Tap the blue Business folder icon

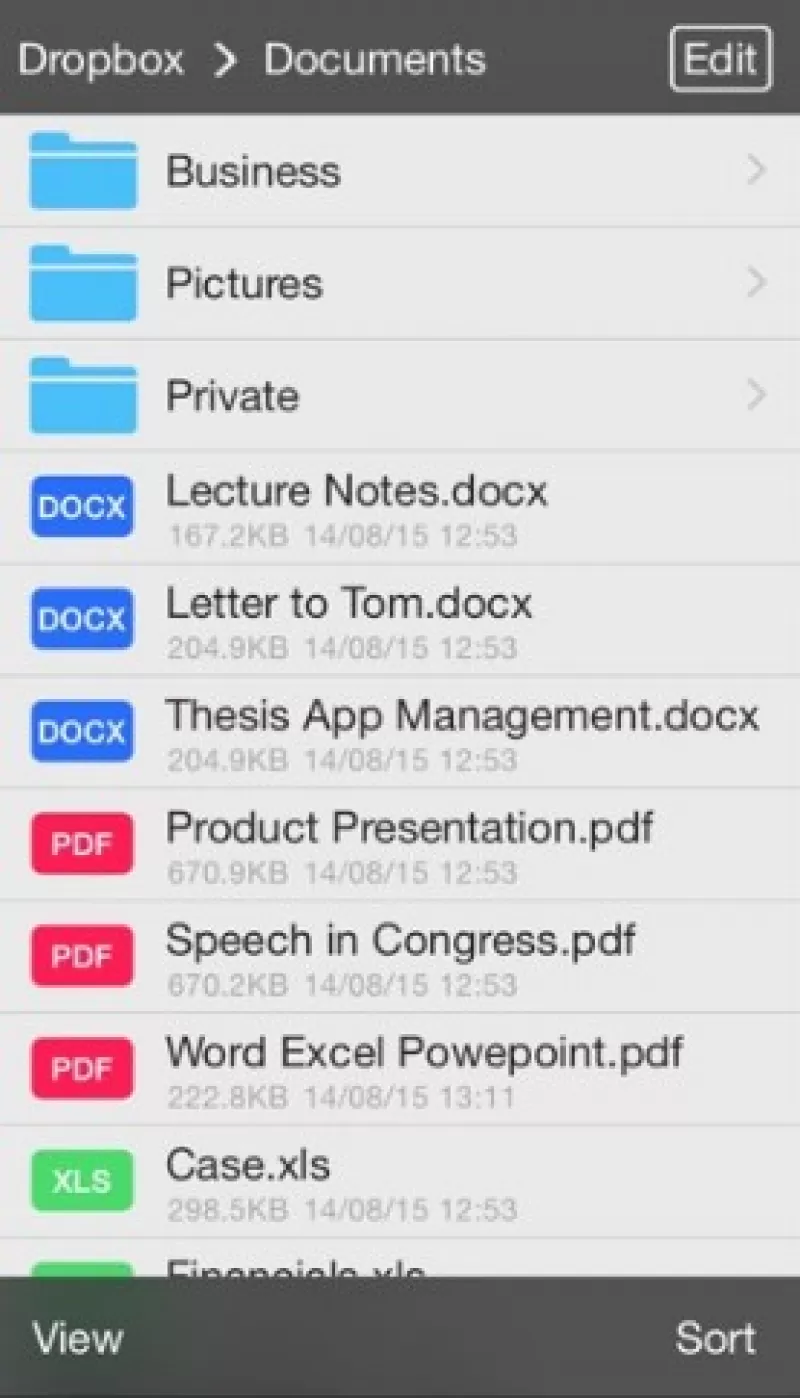(84, 170)
